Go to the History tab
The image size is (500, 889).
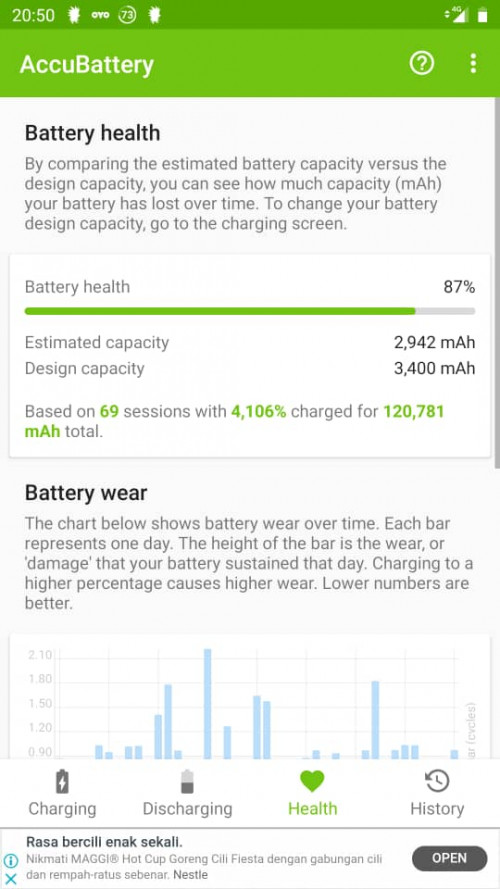(x=437, y=793)
